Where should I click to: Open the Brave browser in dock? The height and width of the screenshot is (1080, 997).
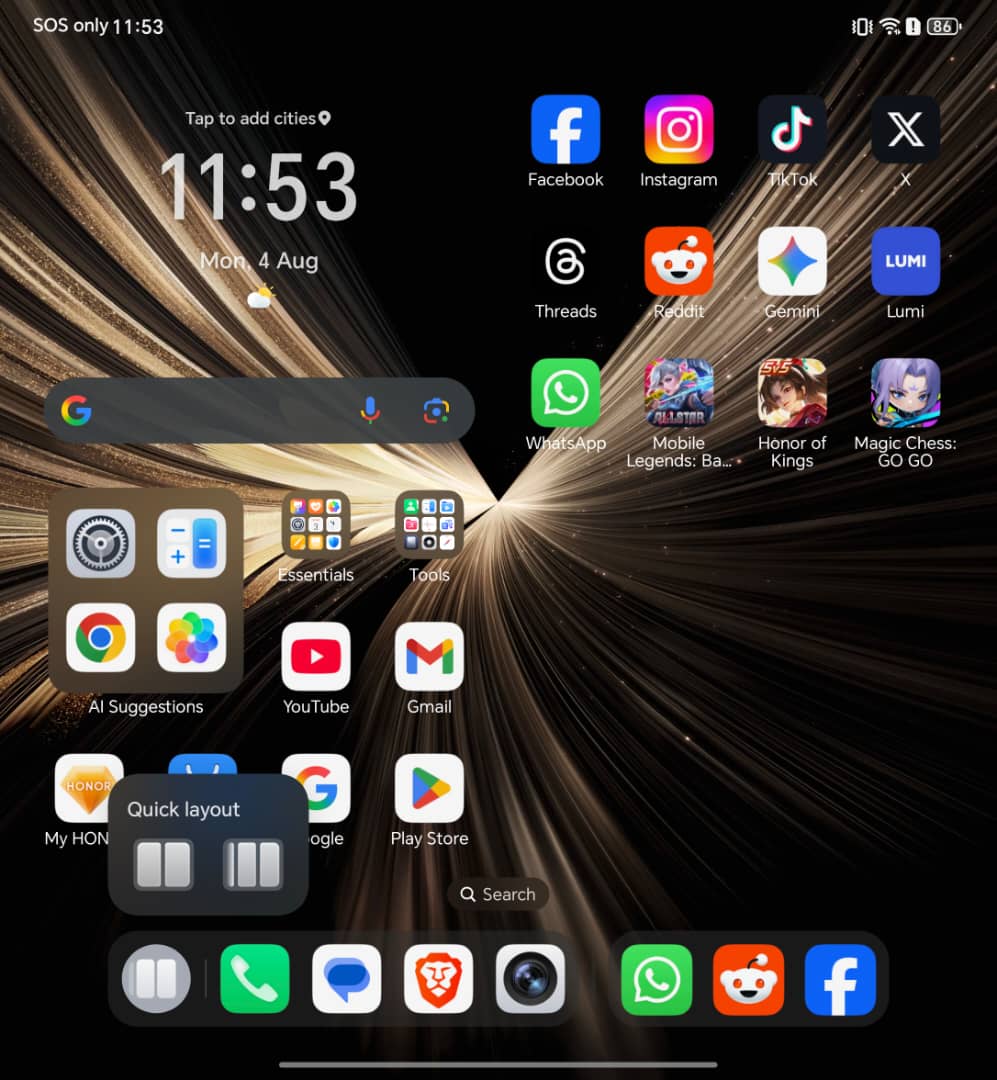pos(438,978)
